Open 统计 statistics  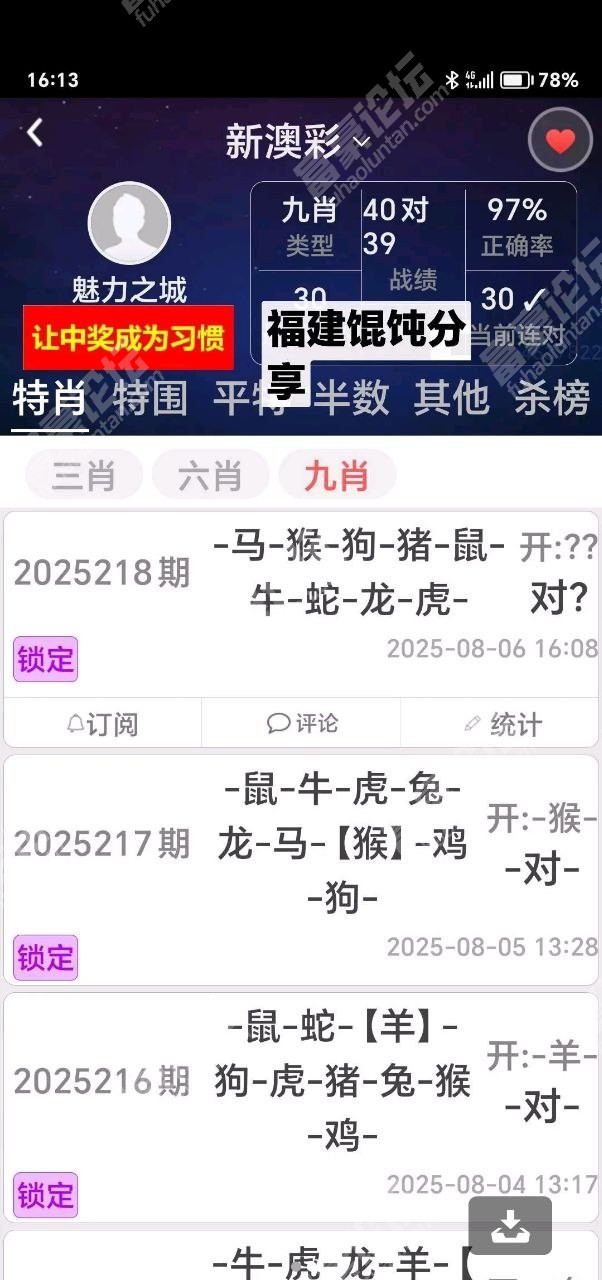(x=502, y=723)
